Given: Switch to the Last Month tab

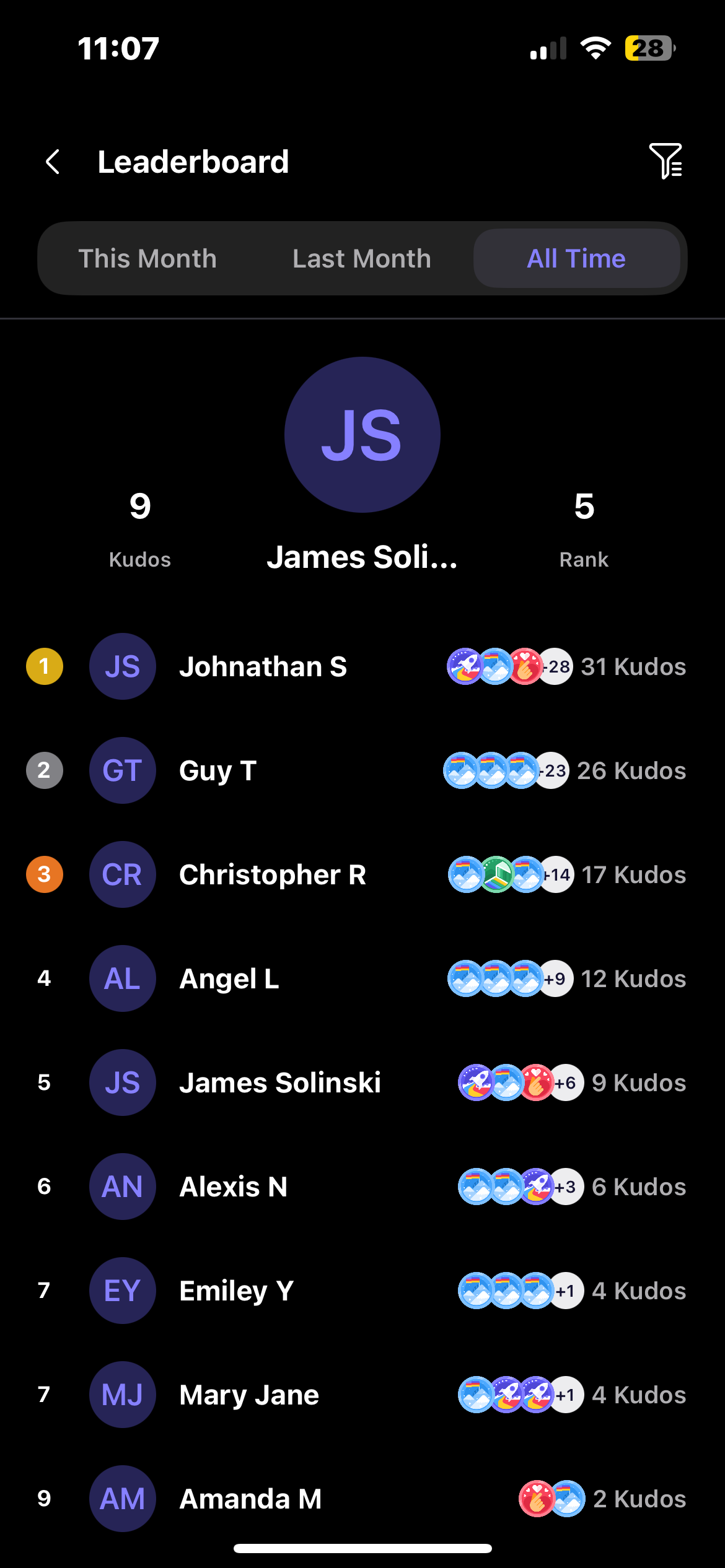Looking at the screenshot, I should 362,258.
